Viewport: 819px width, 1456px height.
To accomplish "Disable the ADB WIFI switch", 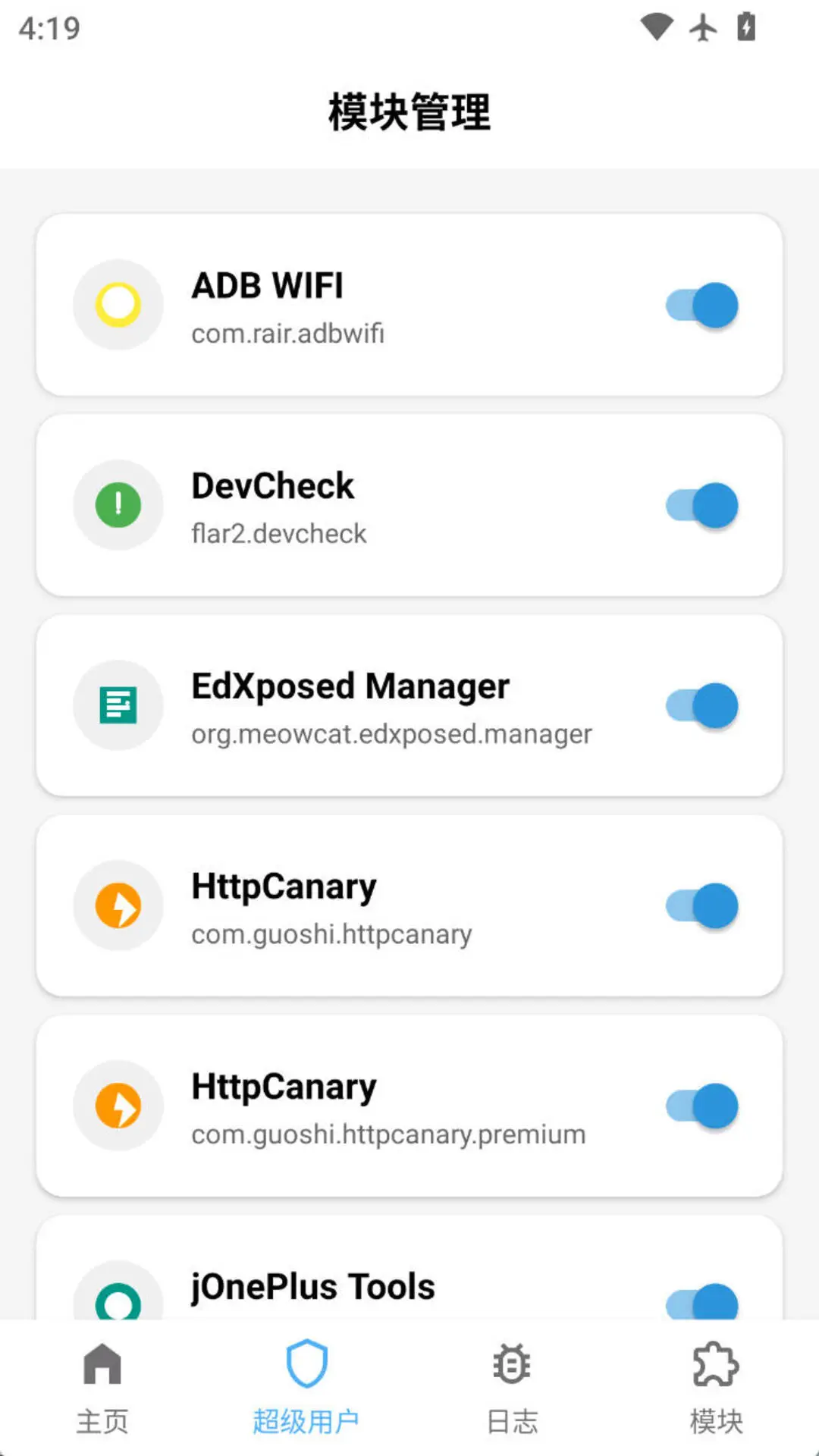I will 702,306.
